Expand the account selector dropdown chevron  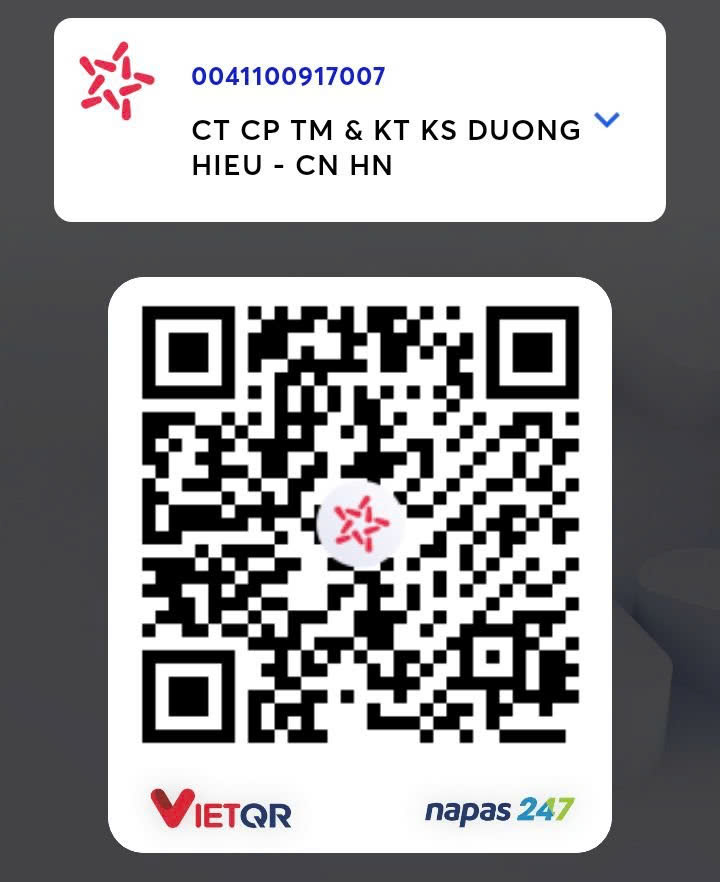(607, 121)
